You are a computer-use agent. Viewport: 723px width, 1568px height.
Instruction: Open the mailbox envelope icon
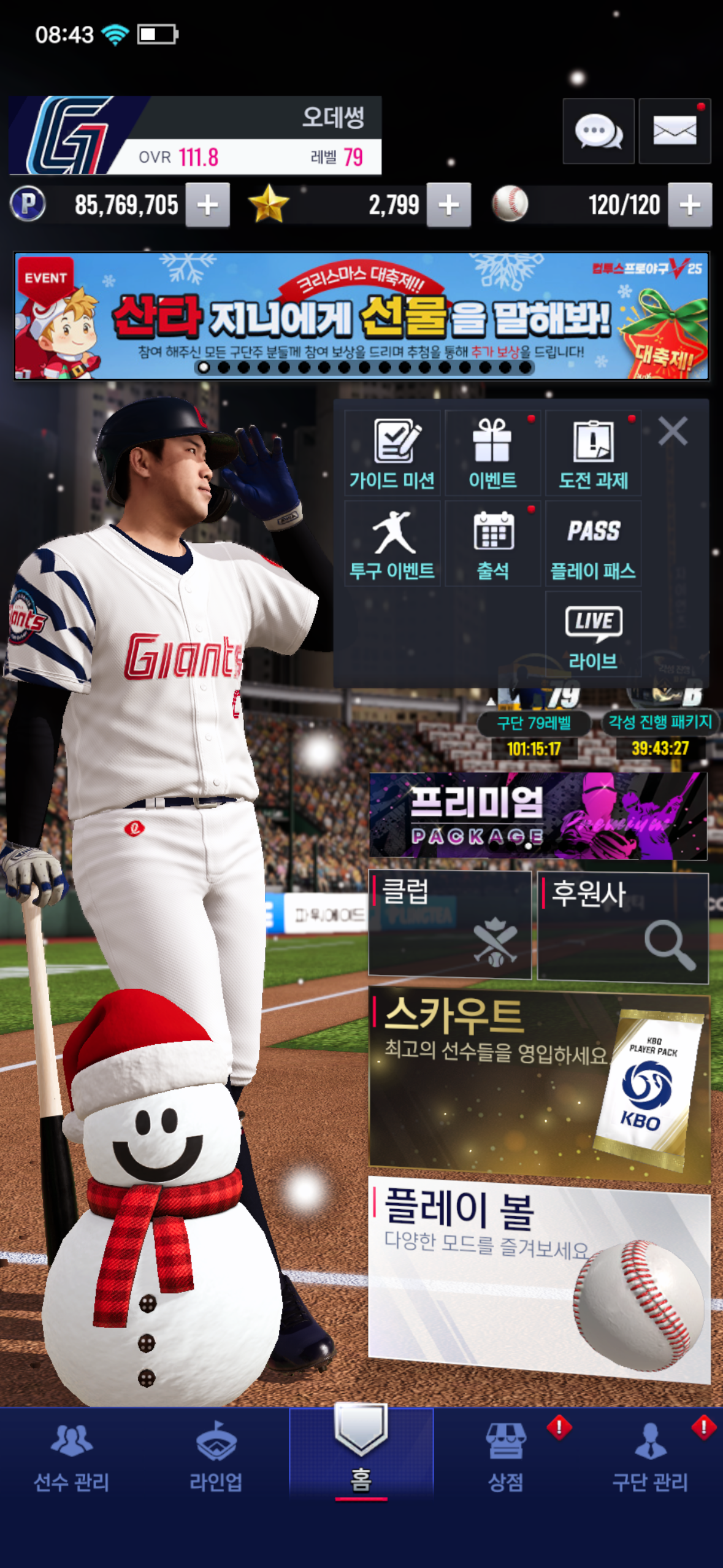pyautogui.click(x=675, y=131)
